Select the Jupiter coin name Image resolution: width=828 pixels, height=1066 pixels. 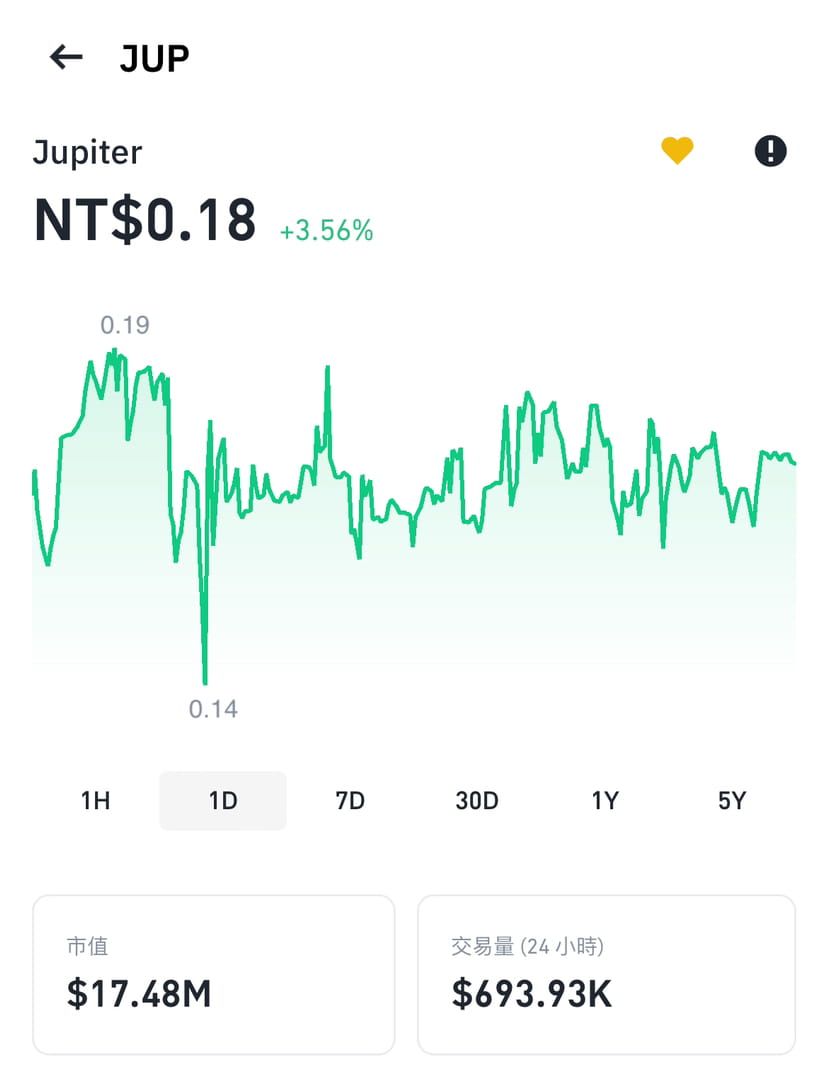89,152
